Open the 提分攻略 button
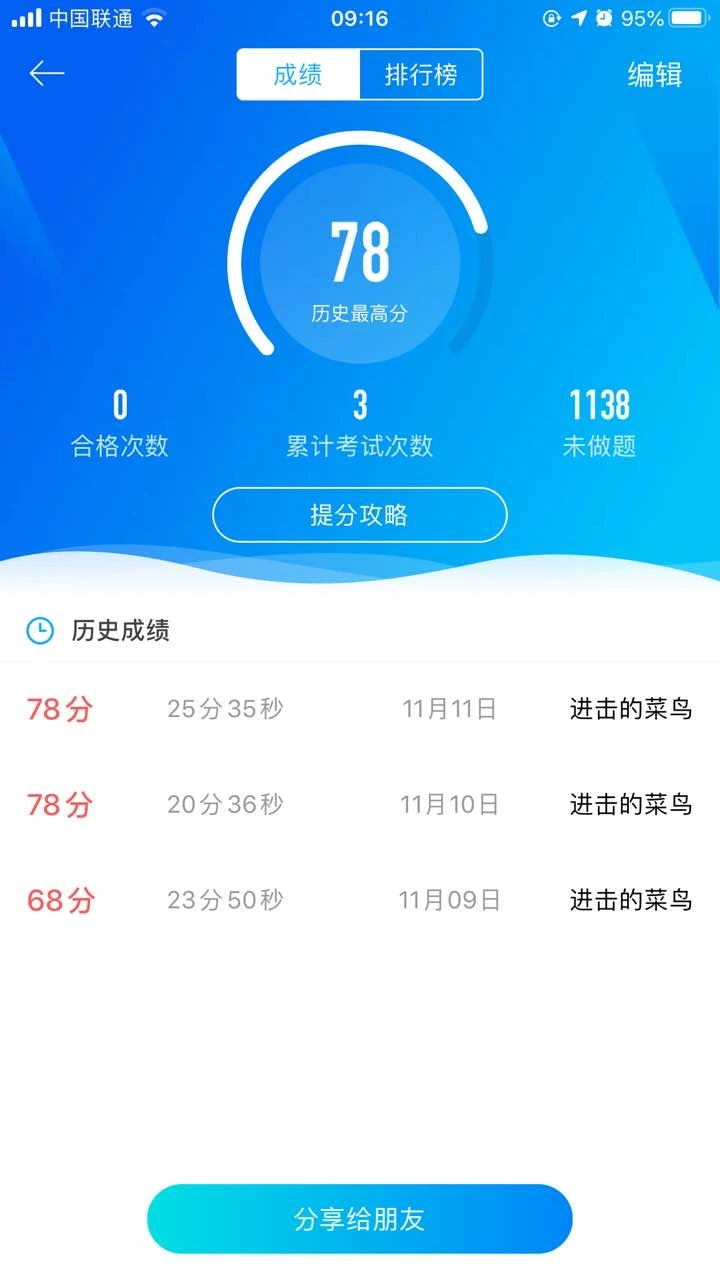 click(x=360, y=515)
